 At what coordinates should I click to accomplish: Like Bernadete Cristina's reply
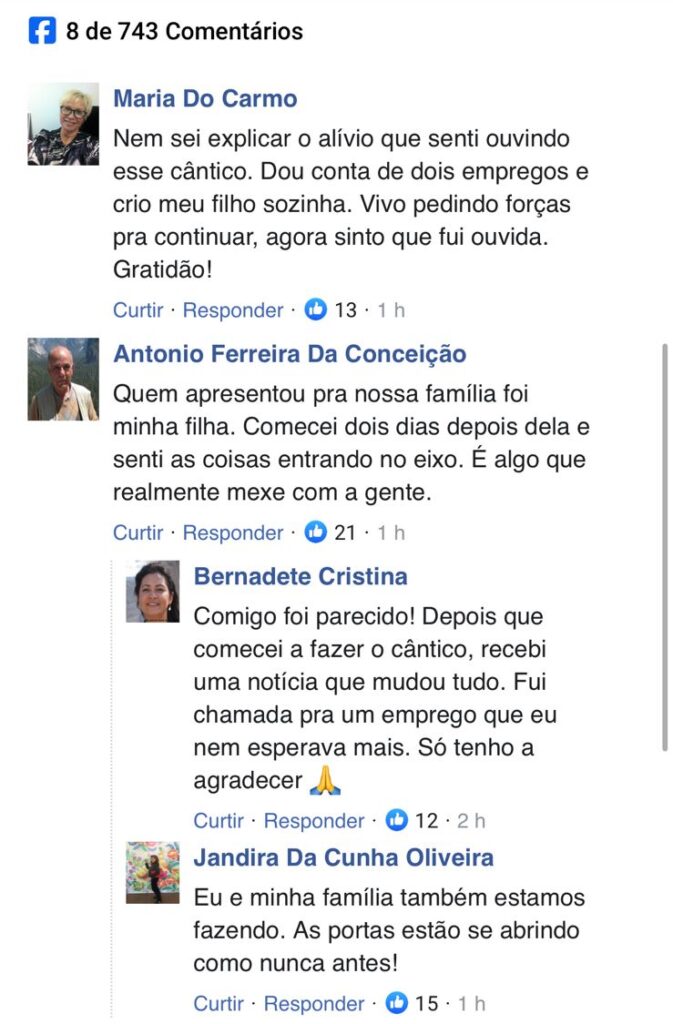219,821
